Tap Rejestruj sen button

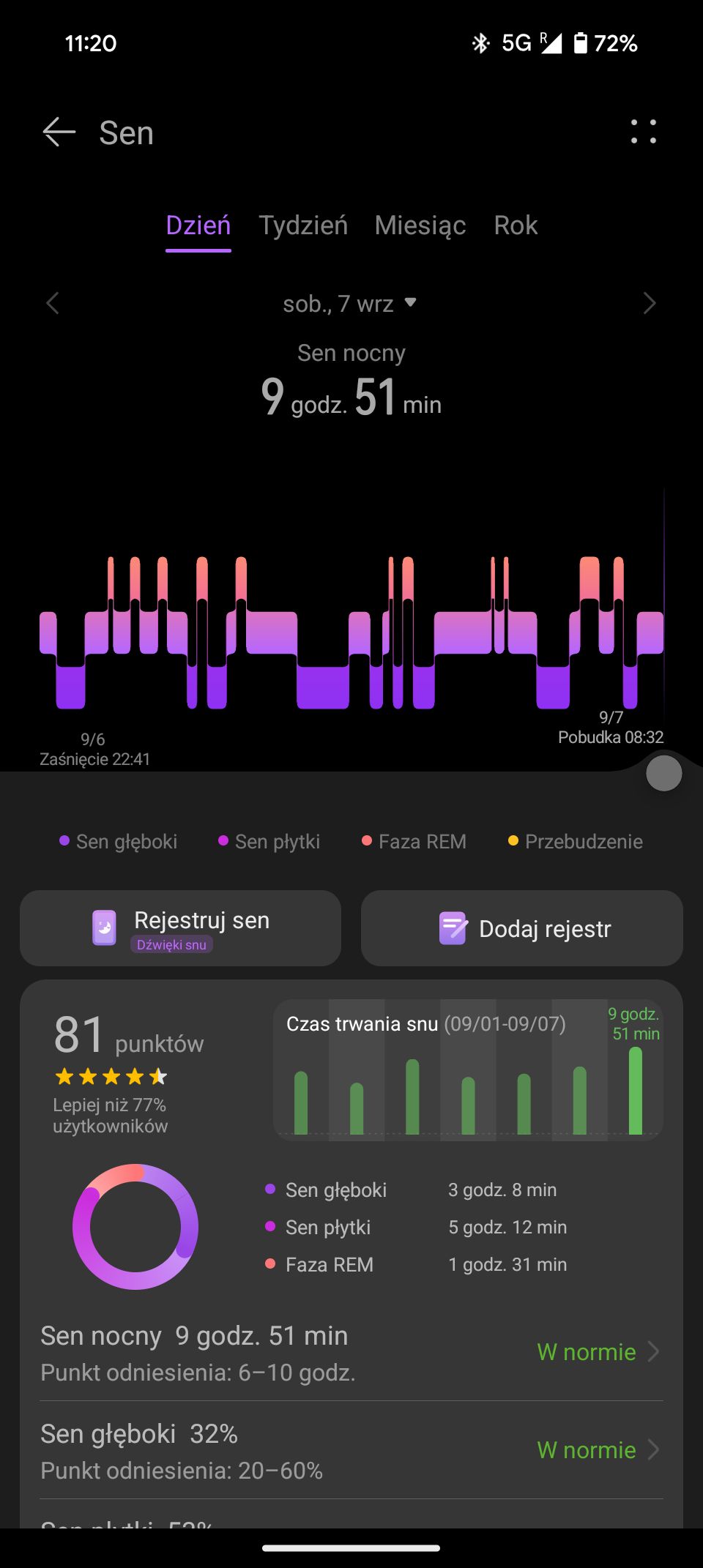(180, 928)
